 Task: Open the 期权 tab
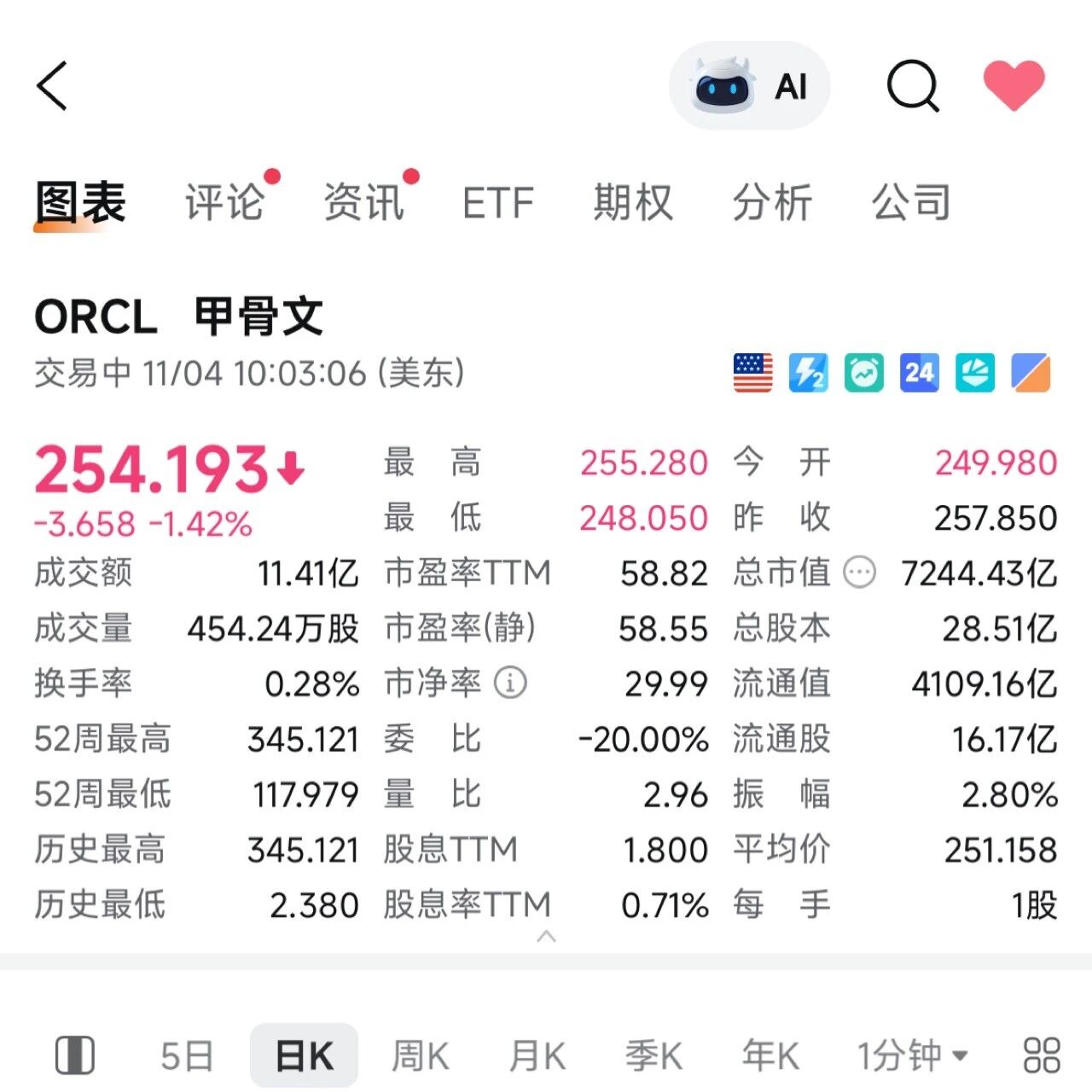[x=633, y=203]
